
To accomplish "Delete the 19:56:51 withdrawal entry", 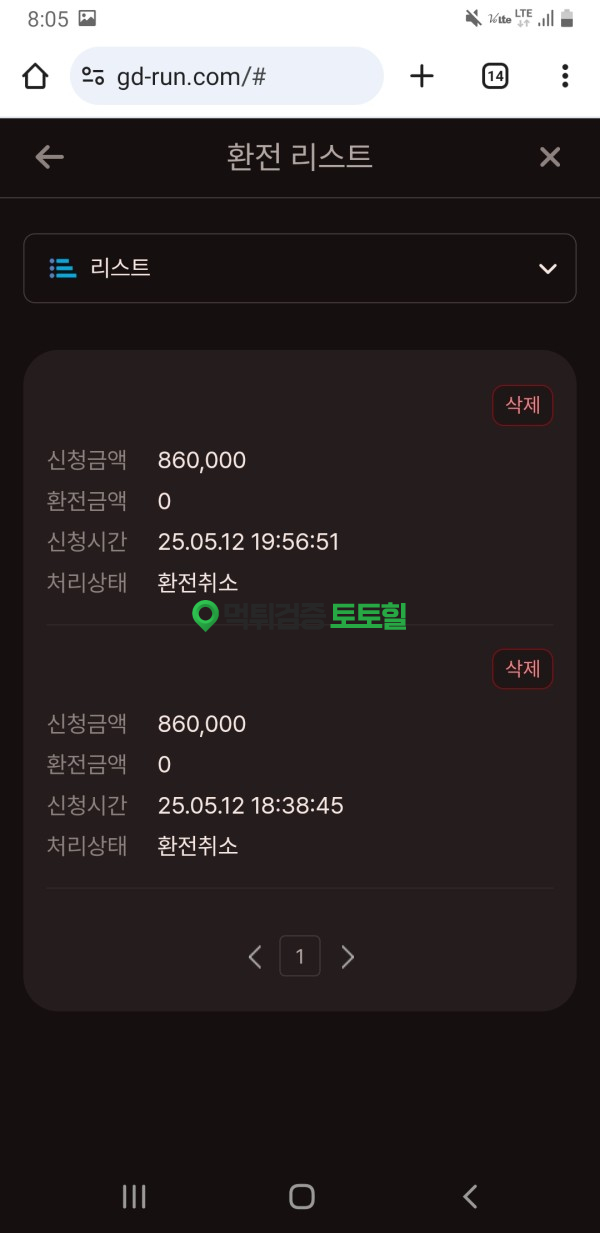I will [x=522, y=405].
